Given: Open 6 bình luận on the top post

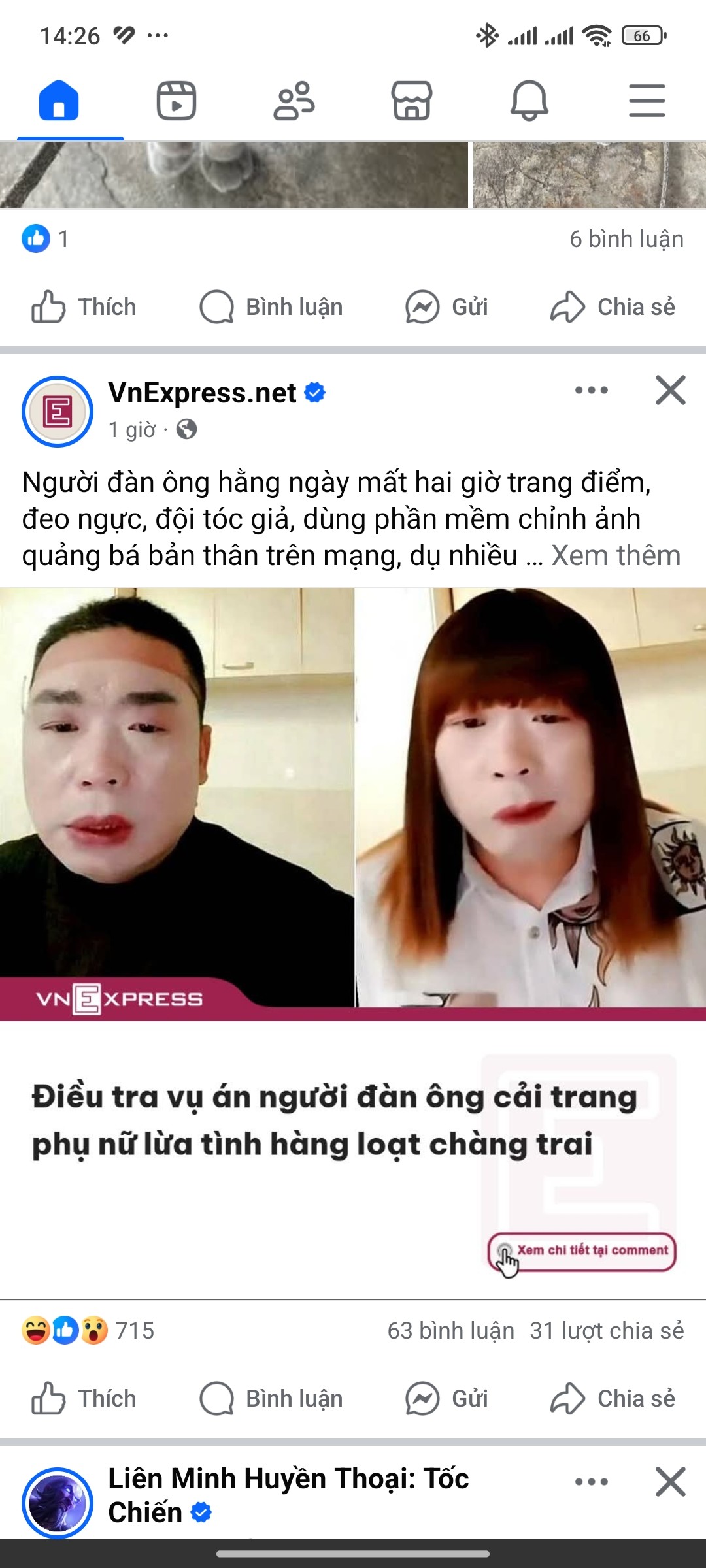Looking at the screenshot, I should (626, 239).
